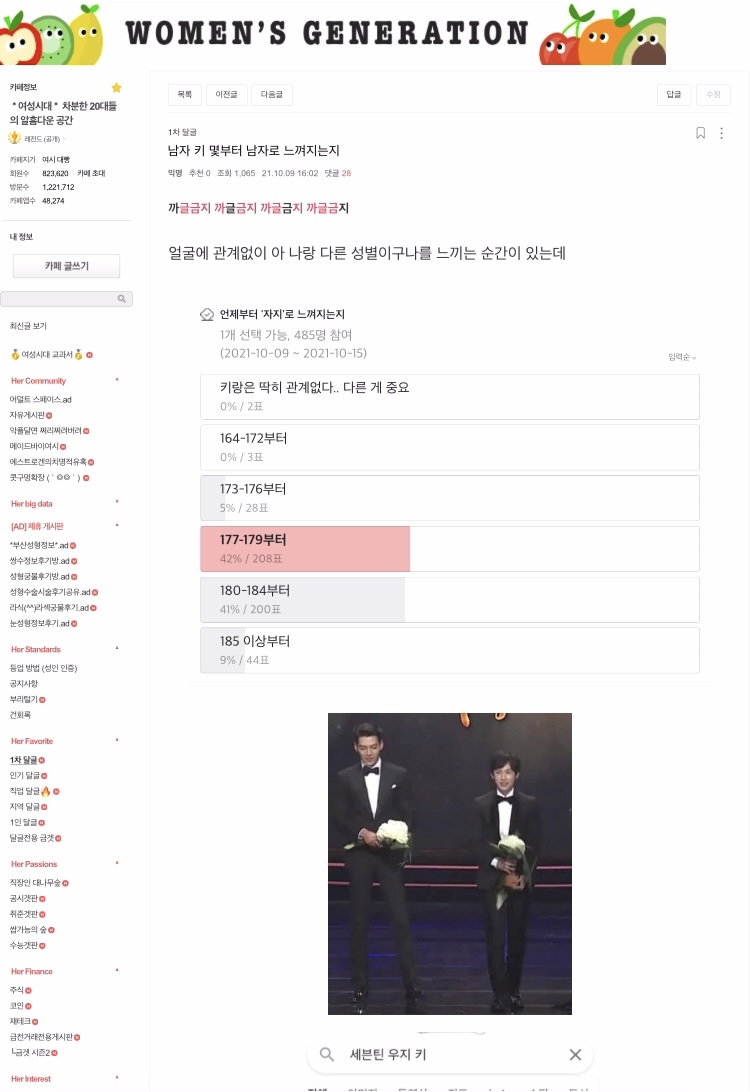This screenshot has width=750, height=1092.
Task: Select poll option 180-184부터
Action: (x=449, y=599)
